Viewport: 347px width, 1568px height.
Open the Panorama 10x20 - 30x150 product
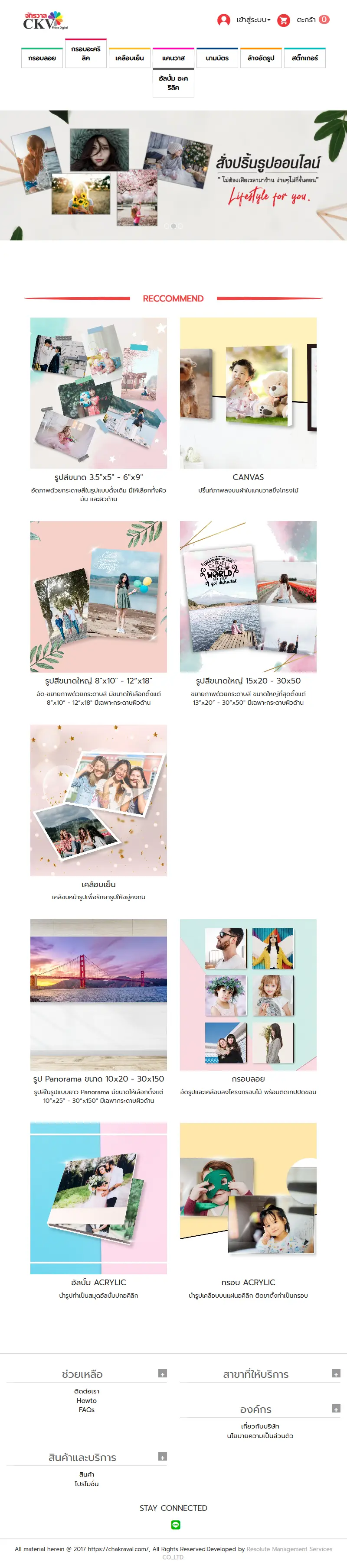pos(98,995)
